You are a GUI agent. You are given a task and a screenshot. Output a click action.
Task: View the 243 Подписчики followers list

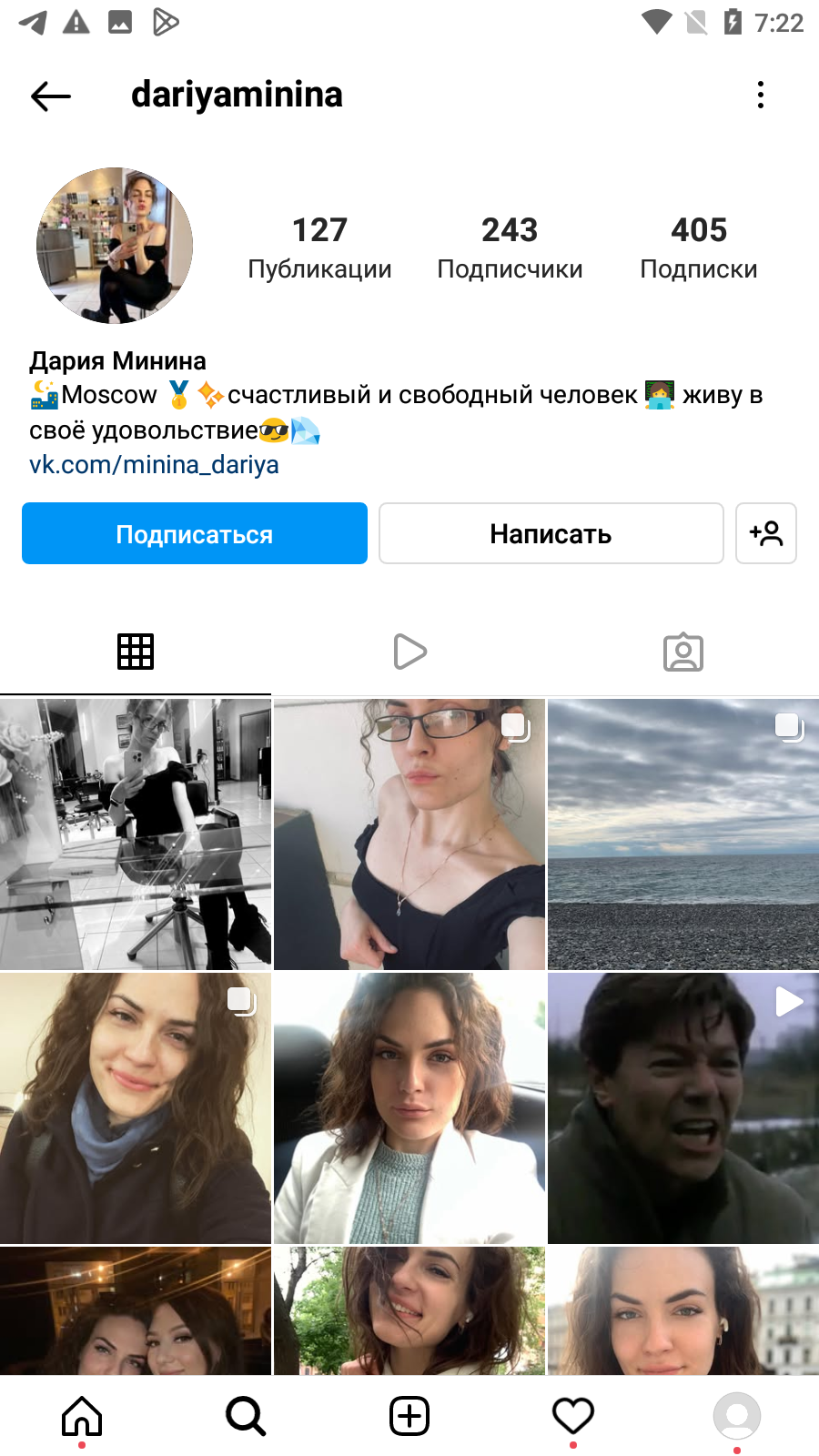coord(510,248)
